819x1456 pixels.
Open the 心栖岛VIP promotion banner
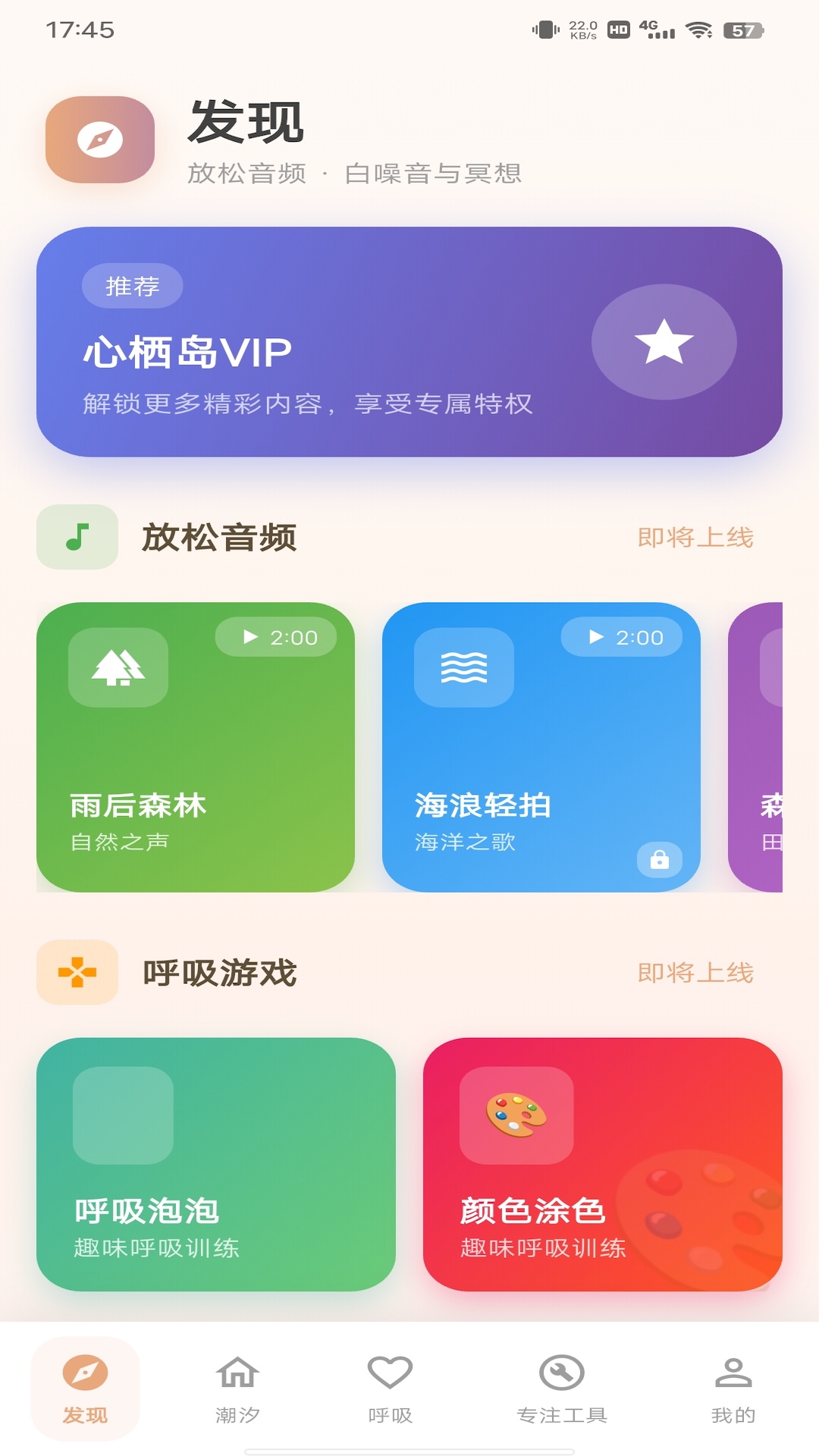pyautogui.click(x=409, y=343)
